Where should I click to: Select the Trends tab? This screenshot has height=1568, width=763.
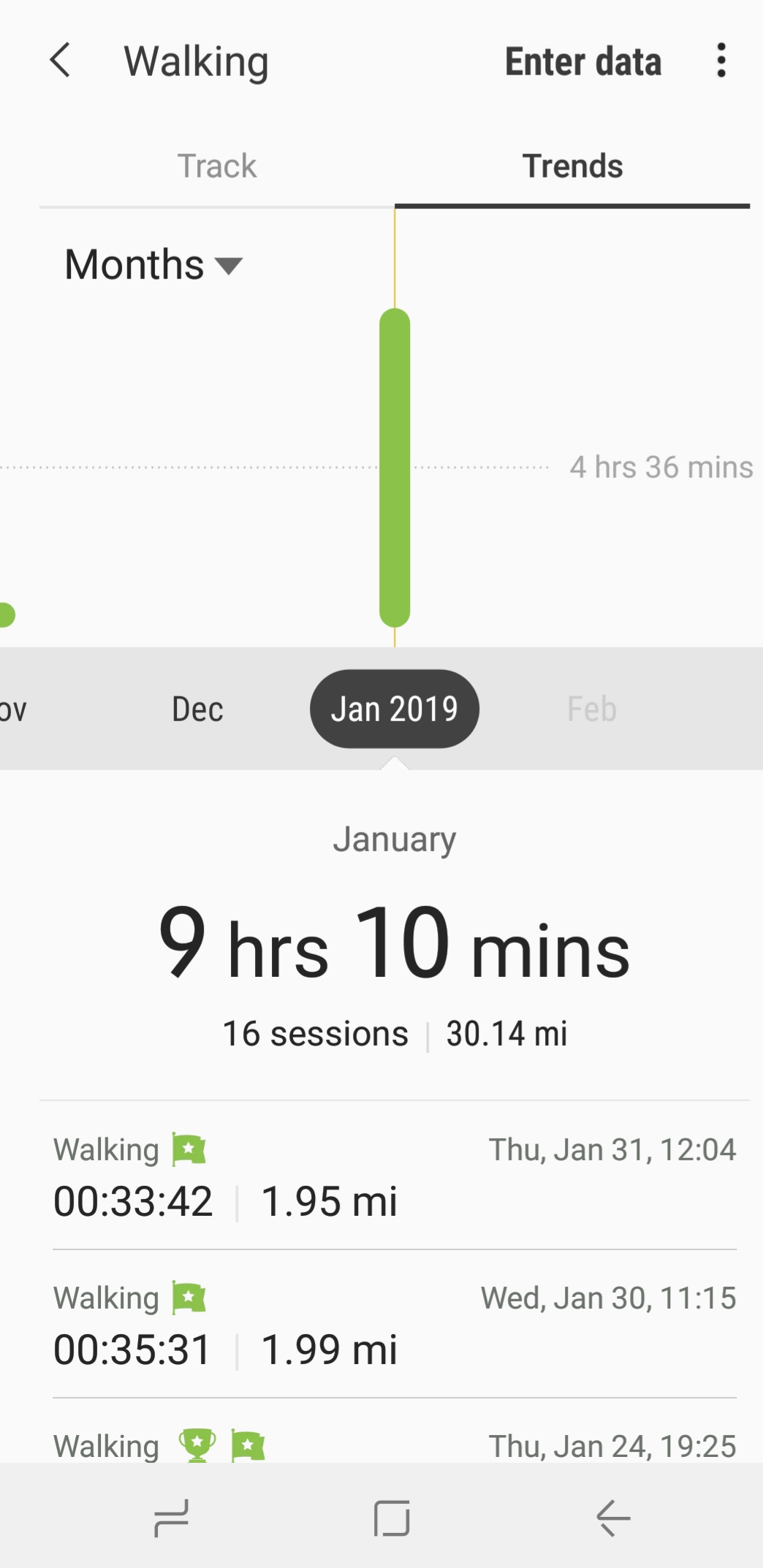click(x=572, y=167)
